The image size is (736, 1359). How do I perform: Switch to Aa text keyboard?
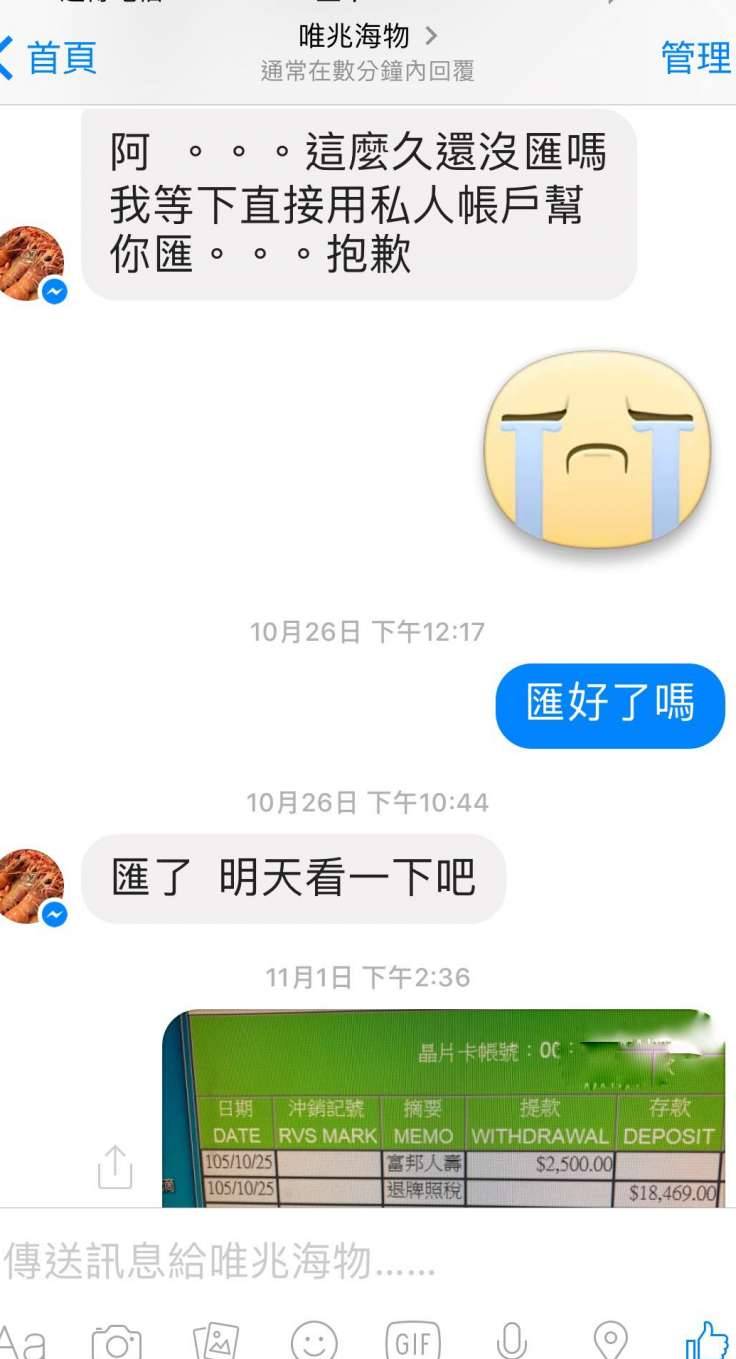22,1340
